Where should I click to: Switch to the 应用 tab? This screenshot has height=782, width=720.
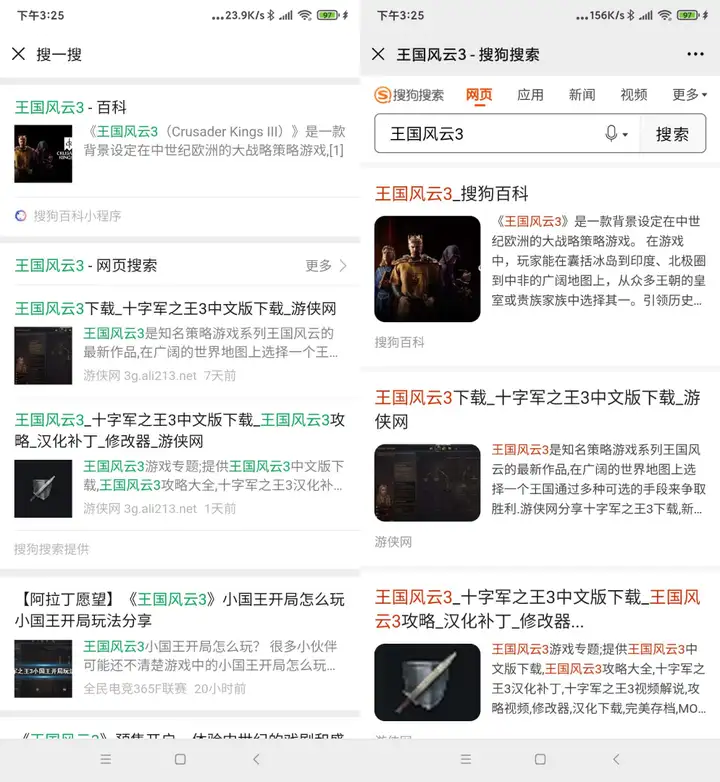(530, 95)
